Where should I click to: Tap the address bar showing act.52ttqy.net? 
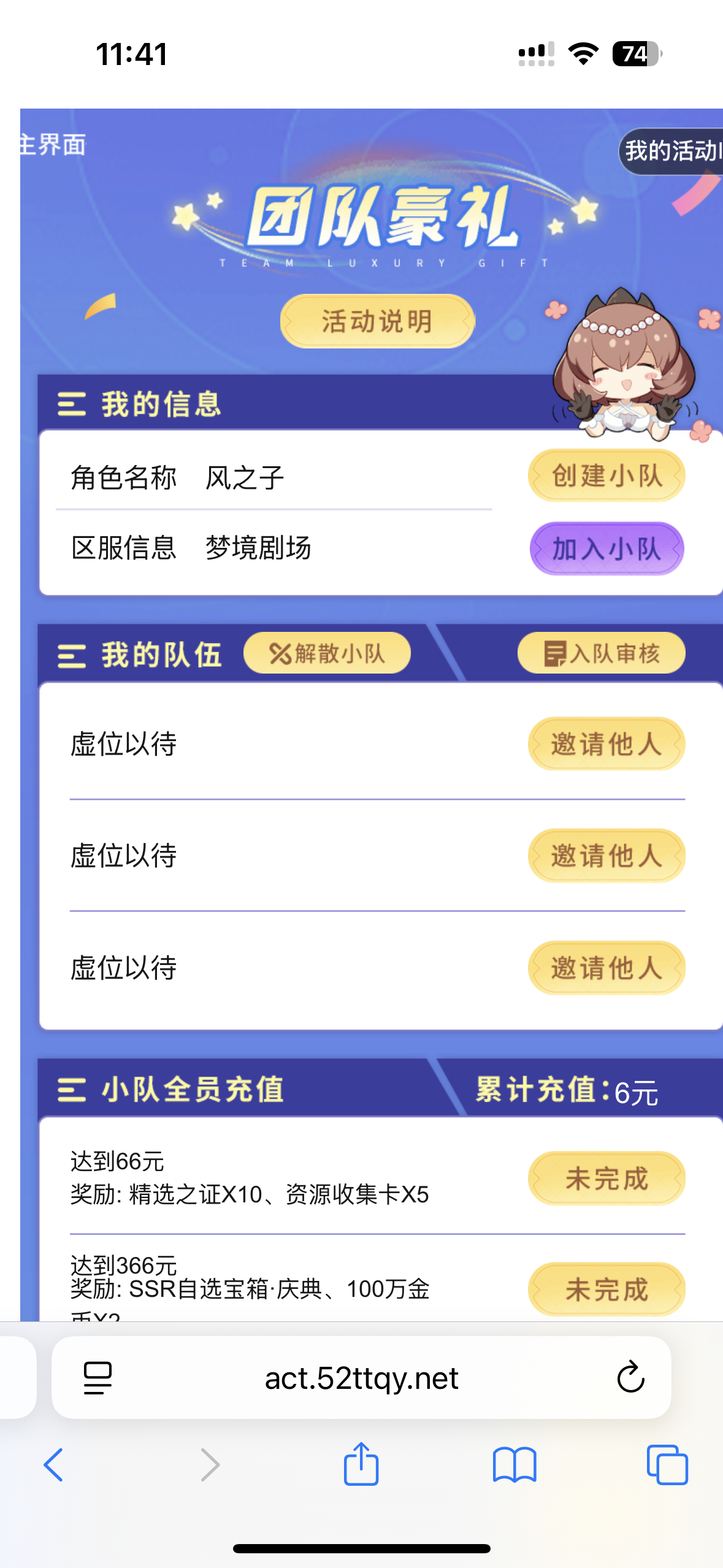[361, 1377]
